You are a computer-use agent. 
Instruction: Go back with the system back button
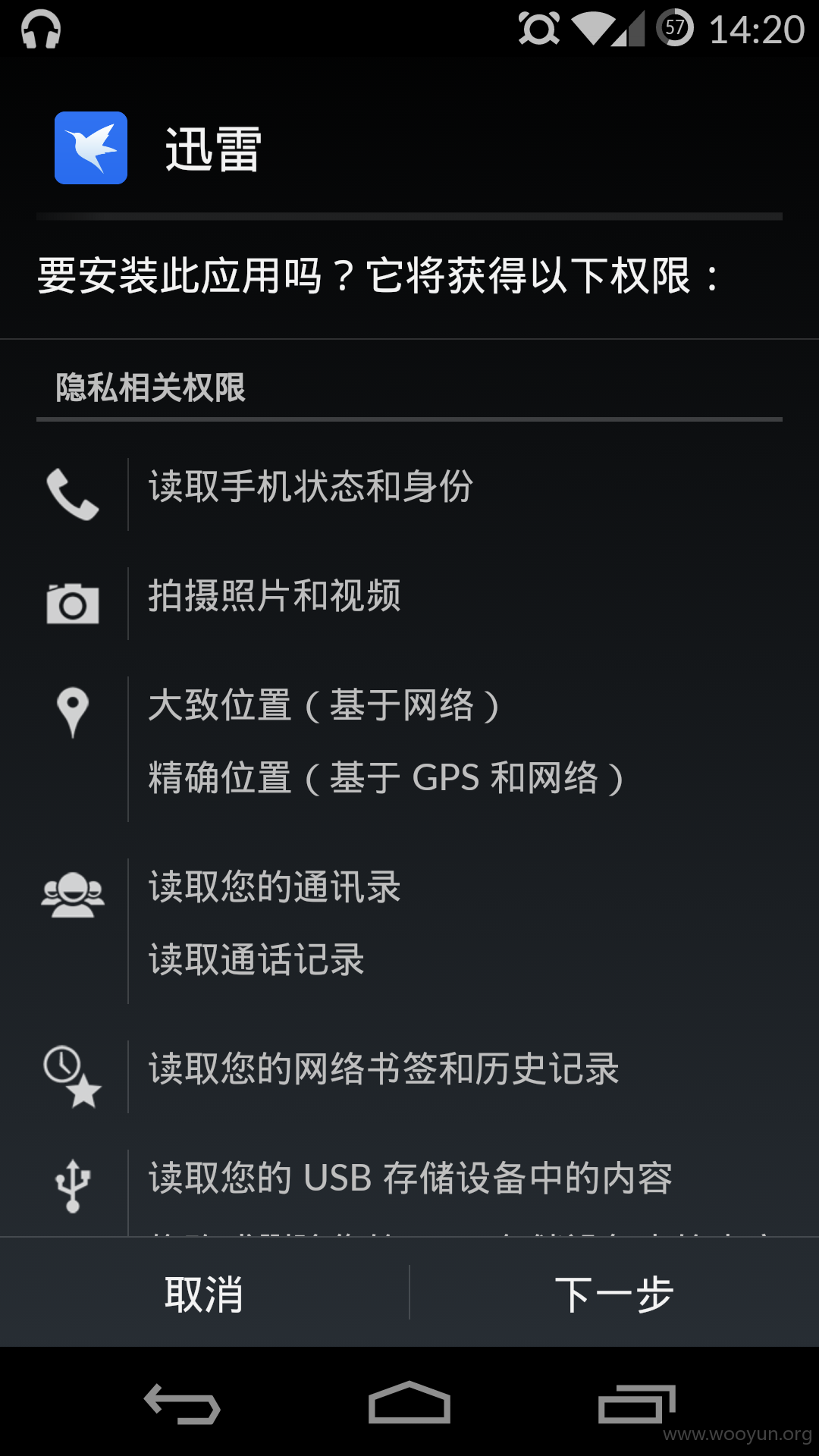click(x=182, y=1404)
